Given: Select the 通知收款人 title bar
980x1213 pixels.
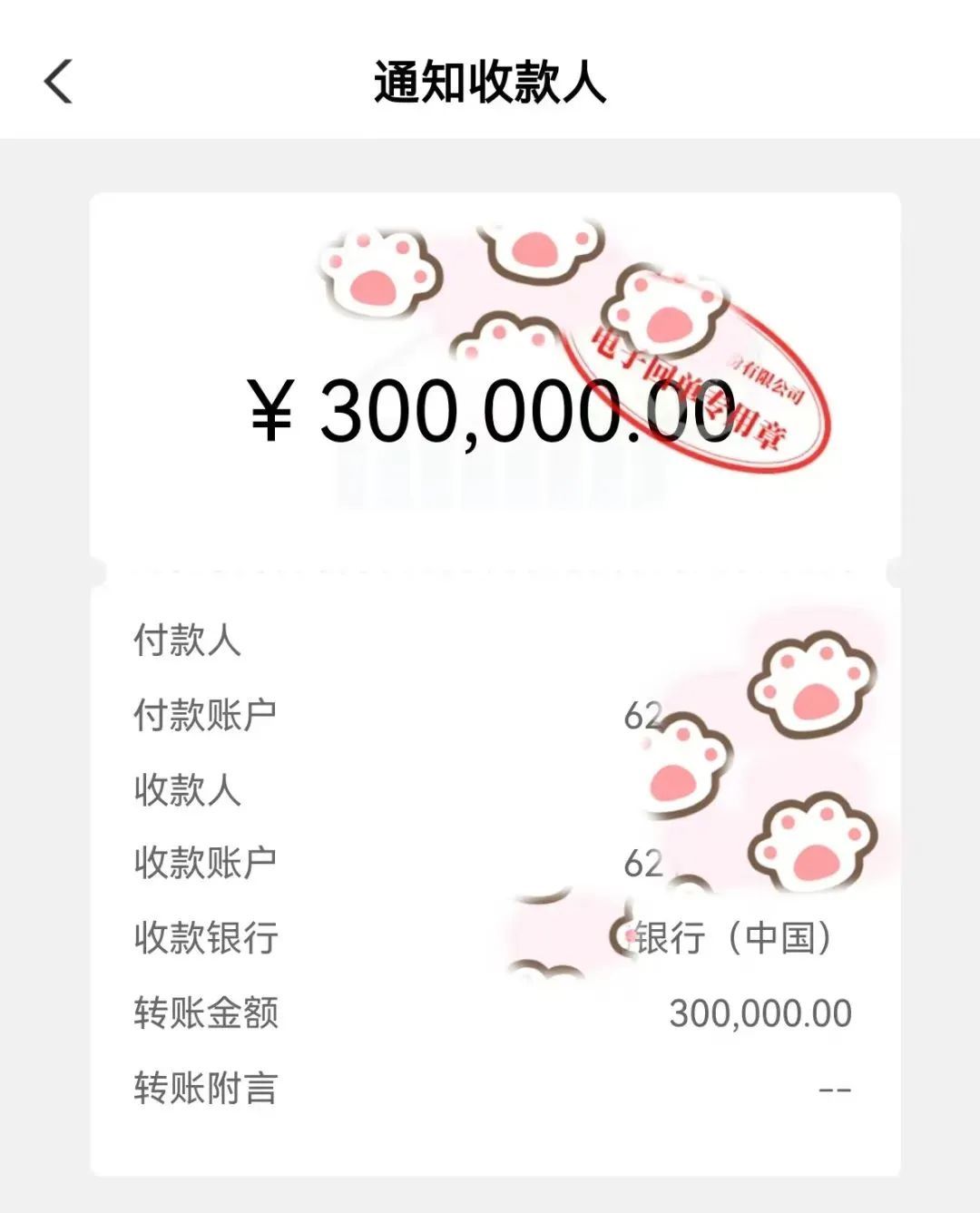Looking at the screenshot, I should click(x=490, y=80).
